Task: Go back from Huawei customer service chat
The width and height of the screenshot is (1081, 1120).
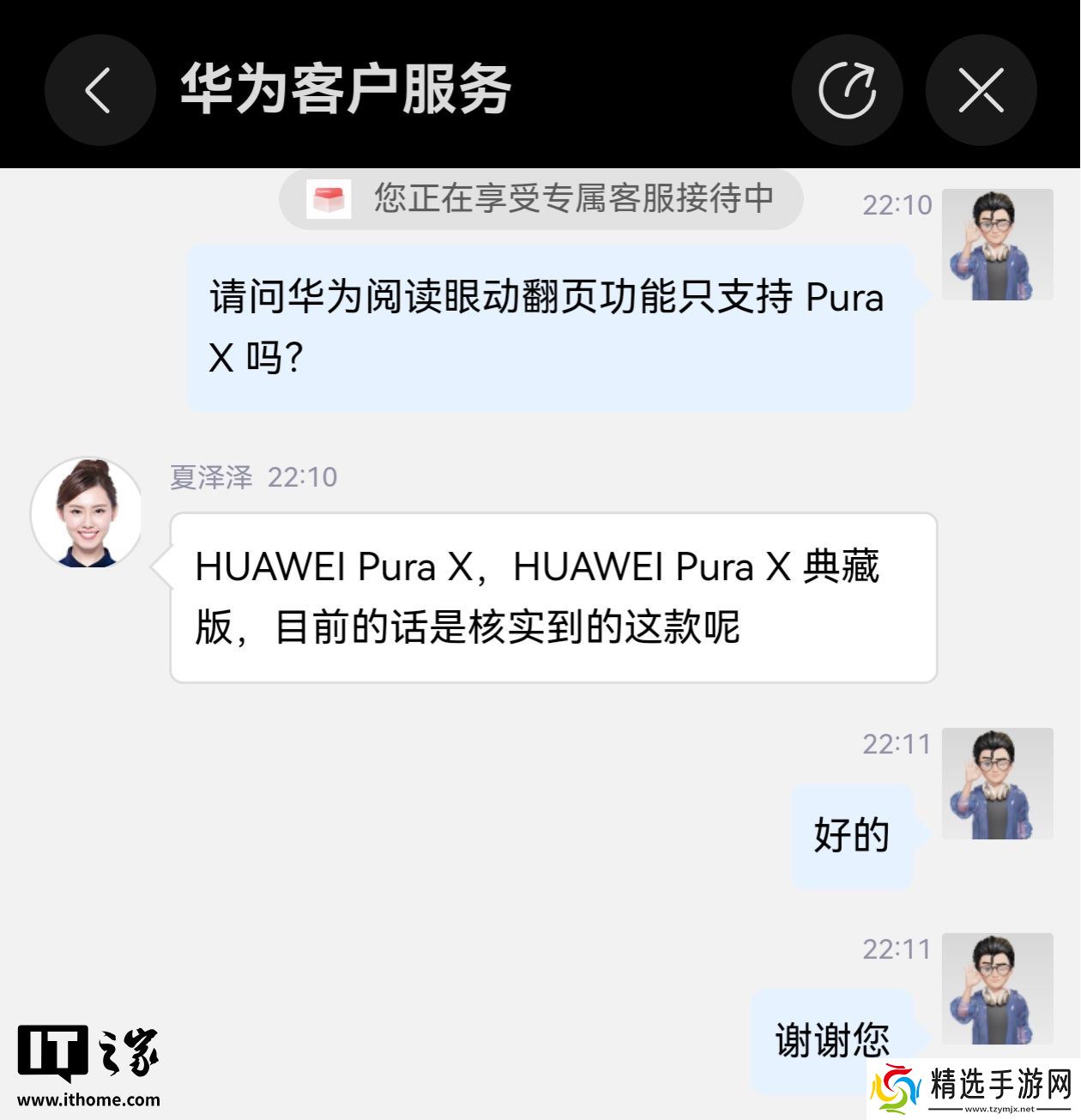Action: pyautogui.click(x=100, y=90)
